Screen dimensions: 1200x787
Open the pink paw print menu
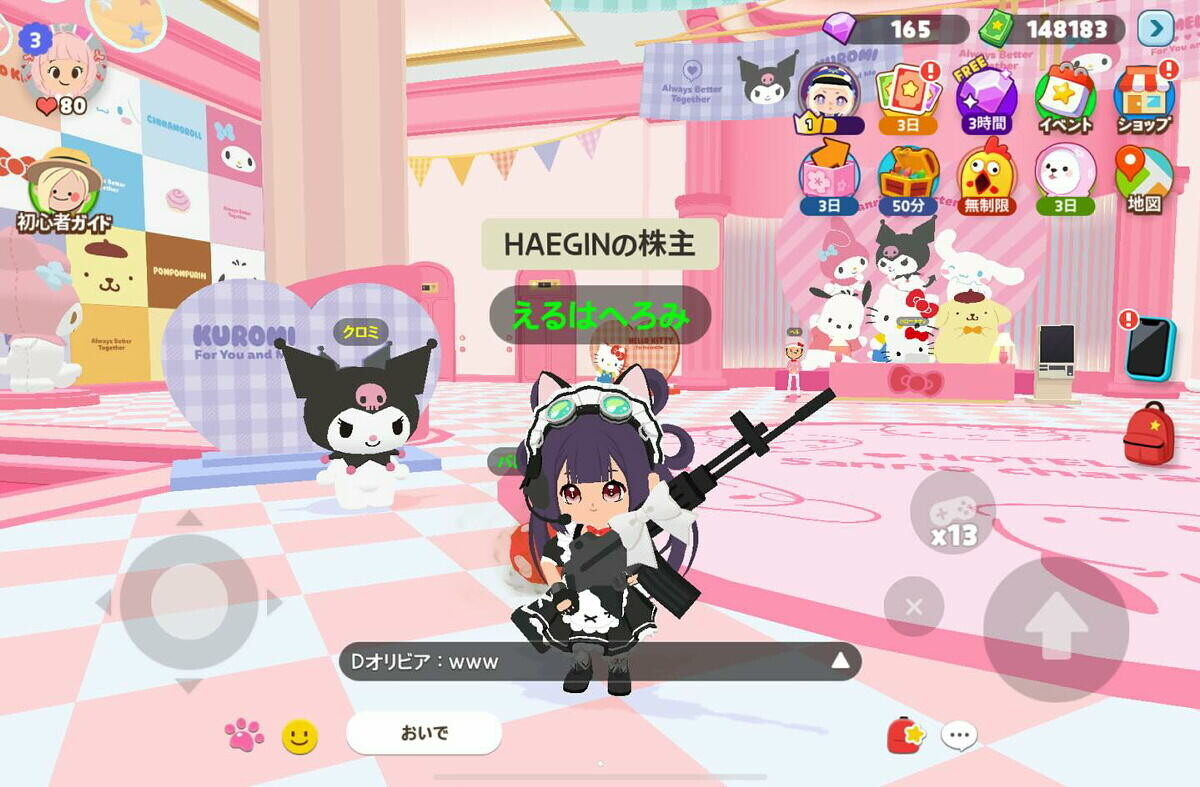pyautogui.click(x=244, y=736)
